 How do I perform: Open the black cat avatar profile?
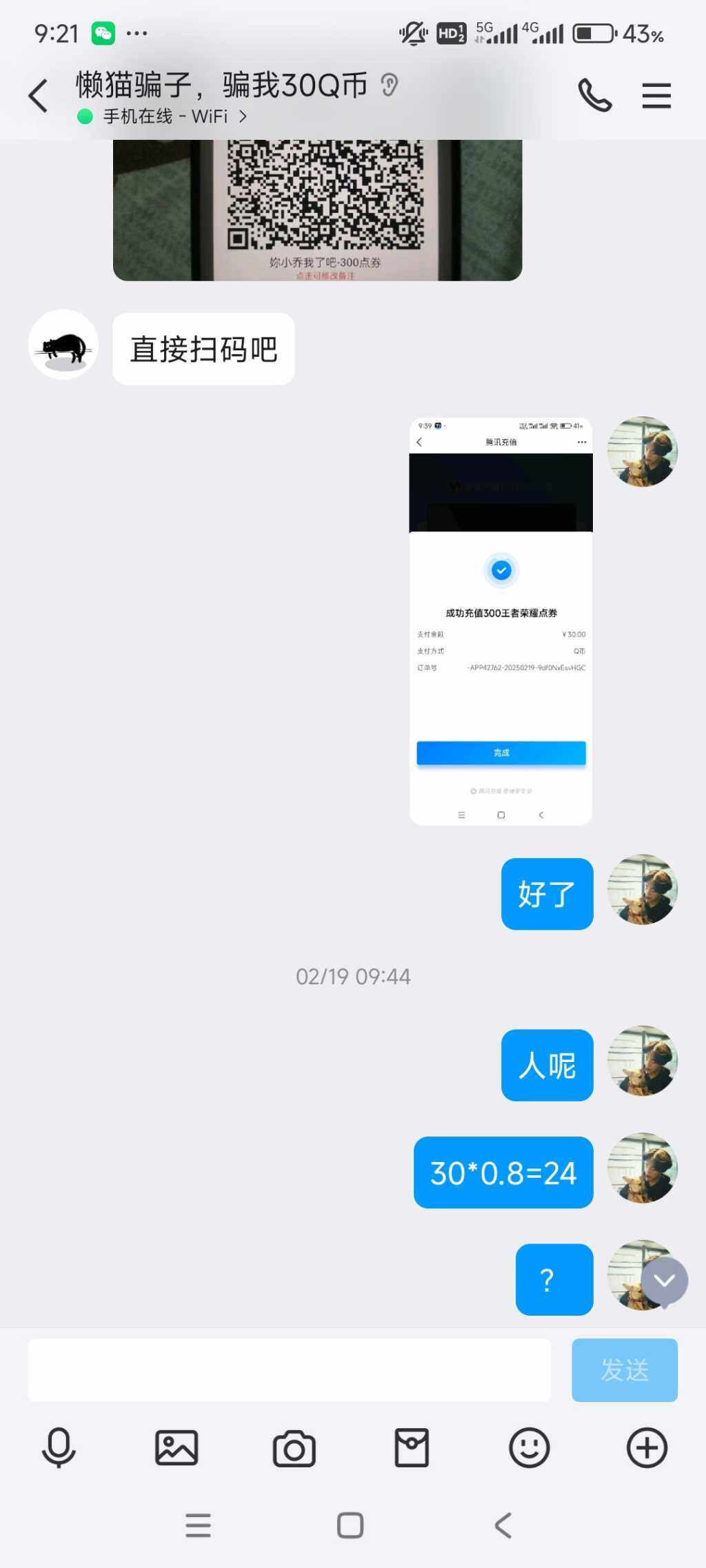[63, 345]
